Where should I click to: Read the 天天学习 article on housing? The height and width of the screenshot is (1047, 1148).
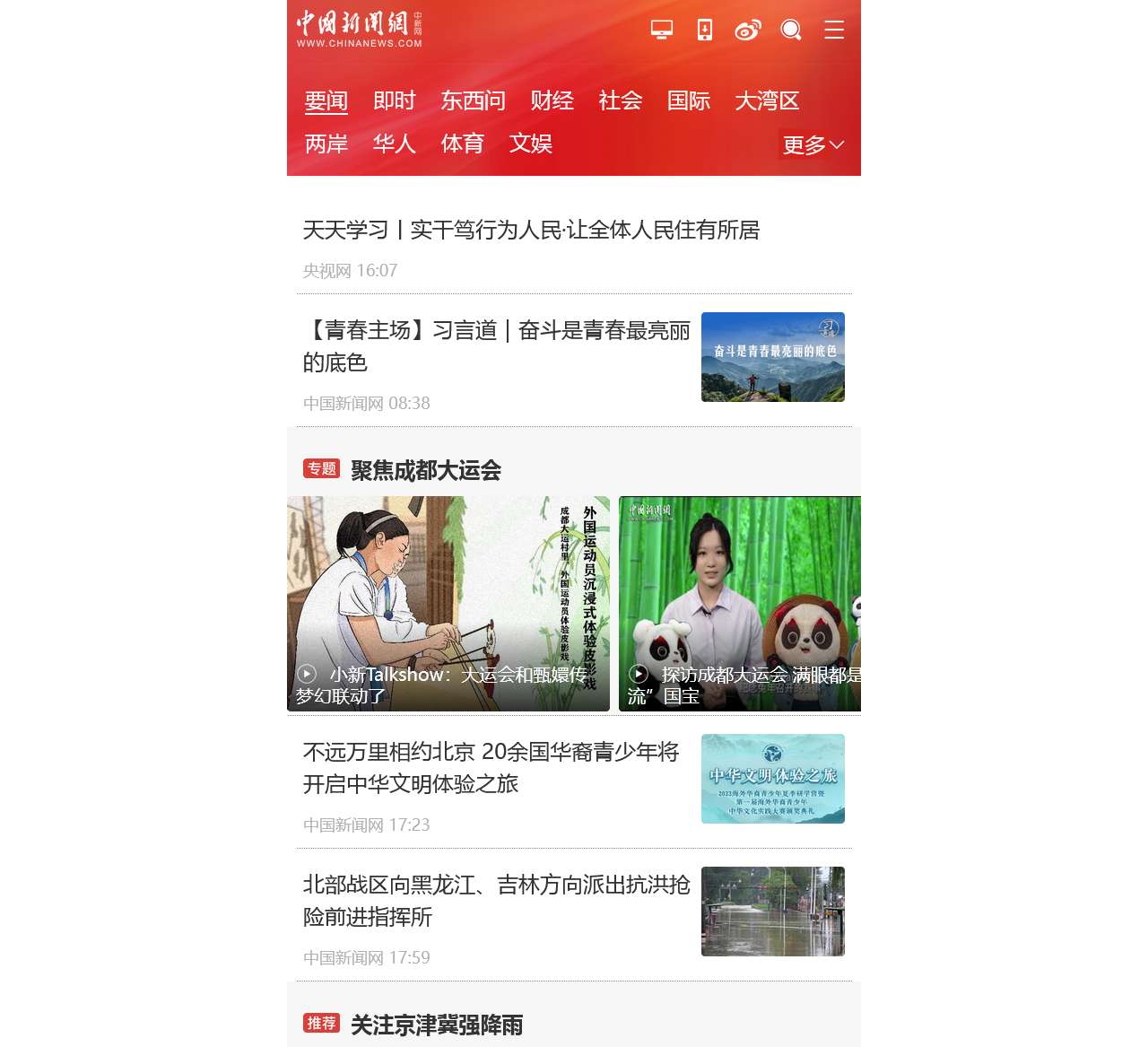tap(531, 231)
